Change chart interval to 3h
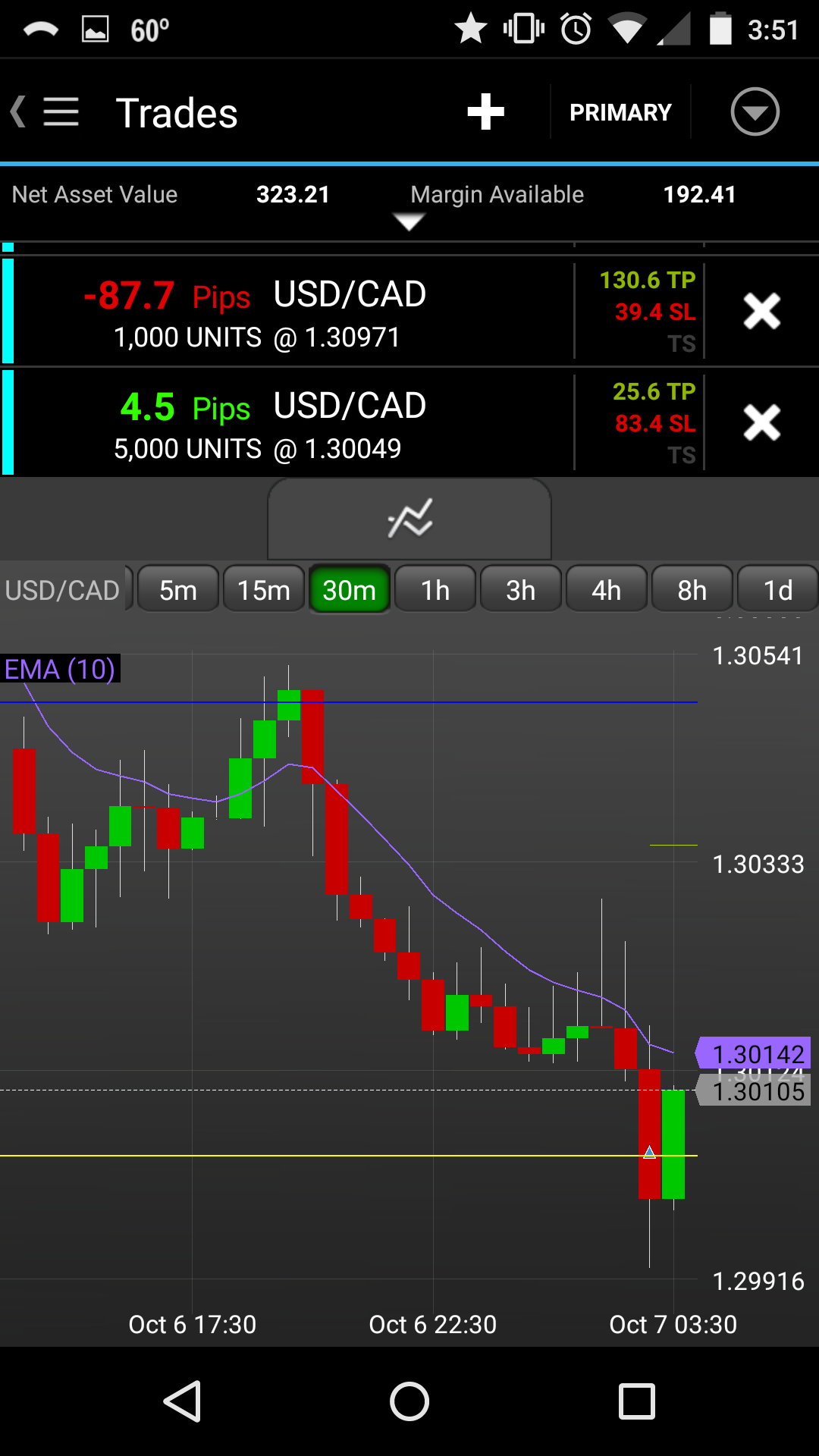Screen dimensions: 819x1456 click(x=521, y=590)
